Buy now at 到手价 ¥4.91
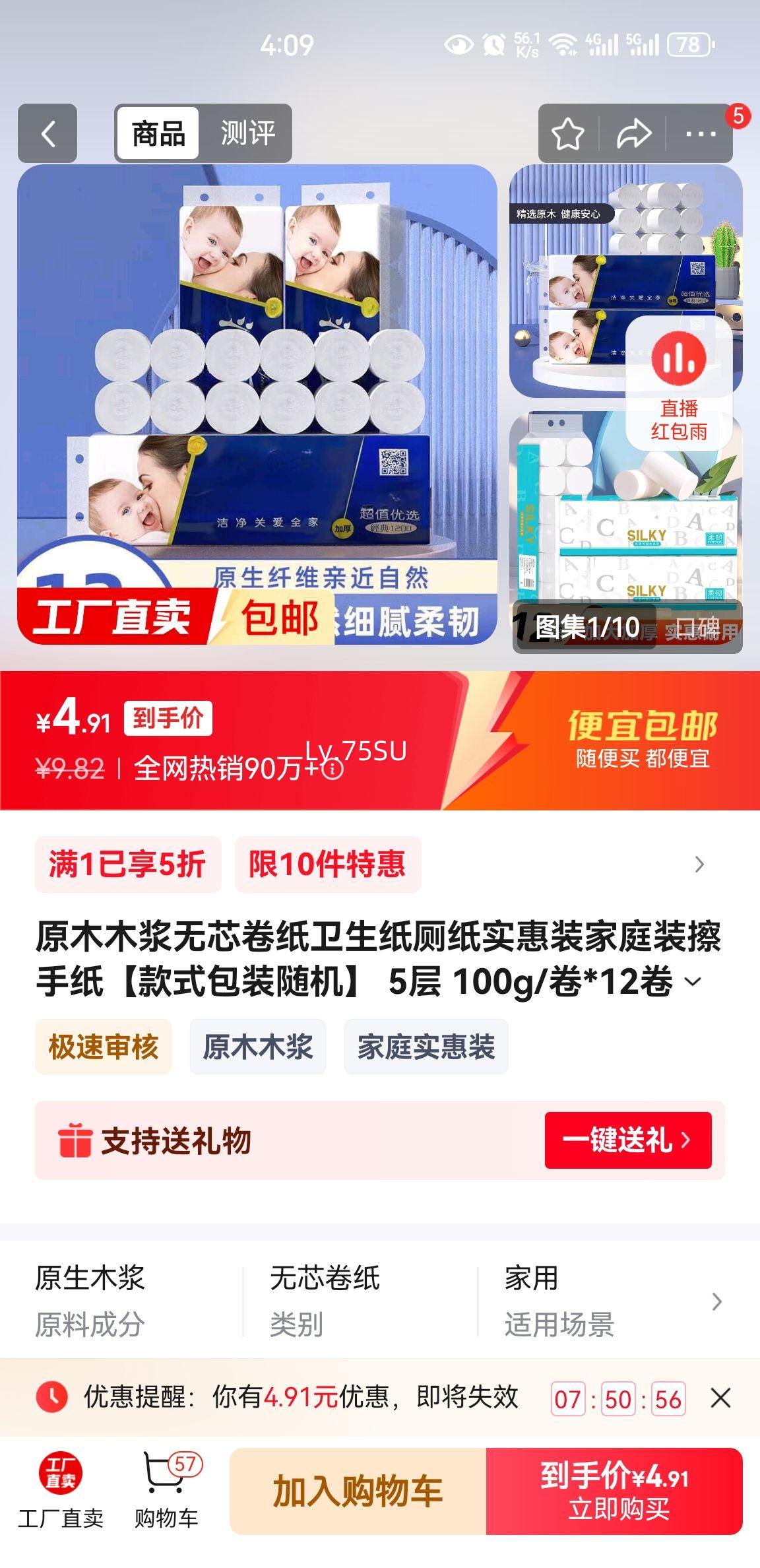The height and width of the screenshot is (1568, 760). tap(614, 1491)
